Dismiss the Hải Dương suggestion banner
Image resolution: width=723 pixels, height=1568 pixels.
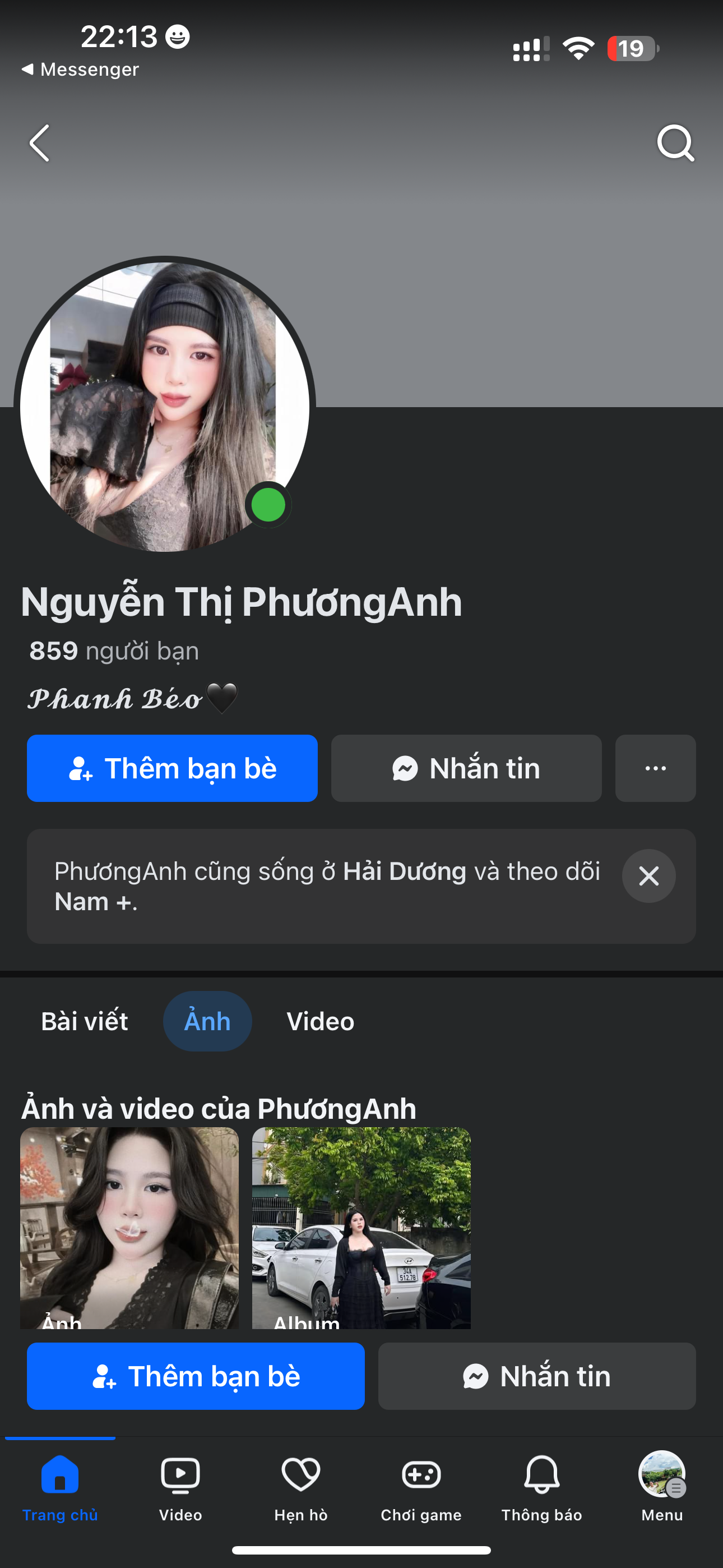click(649, 876)
